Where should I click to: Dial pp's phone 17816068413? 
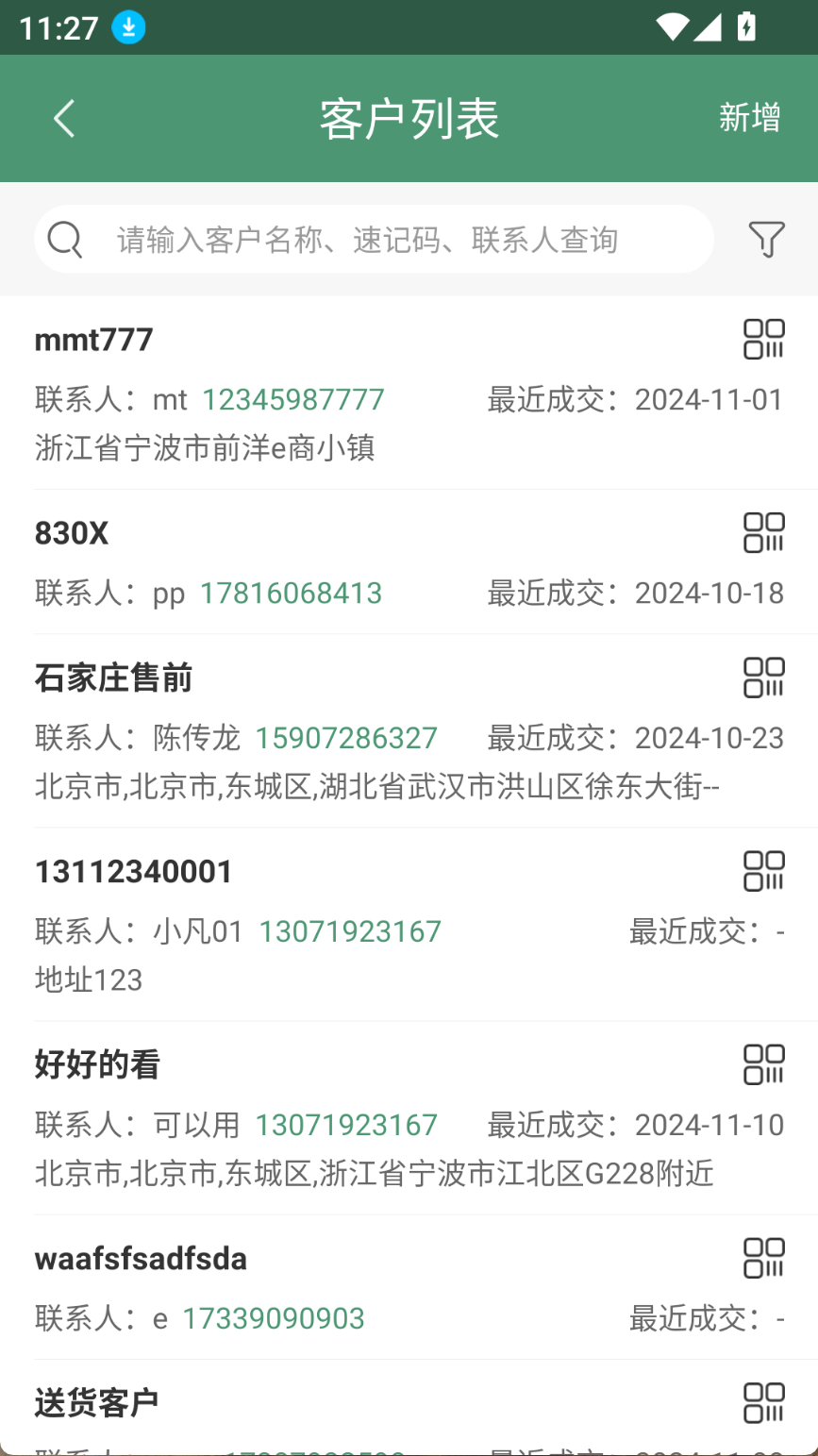click(291, 593)
